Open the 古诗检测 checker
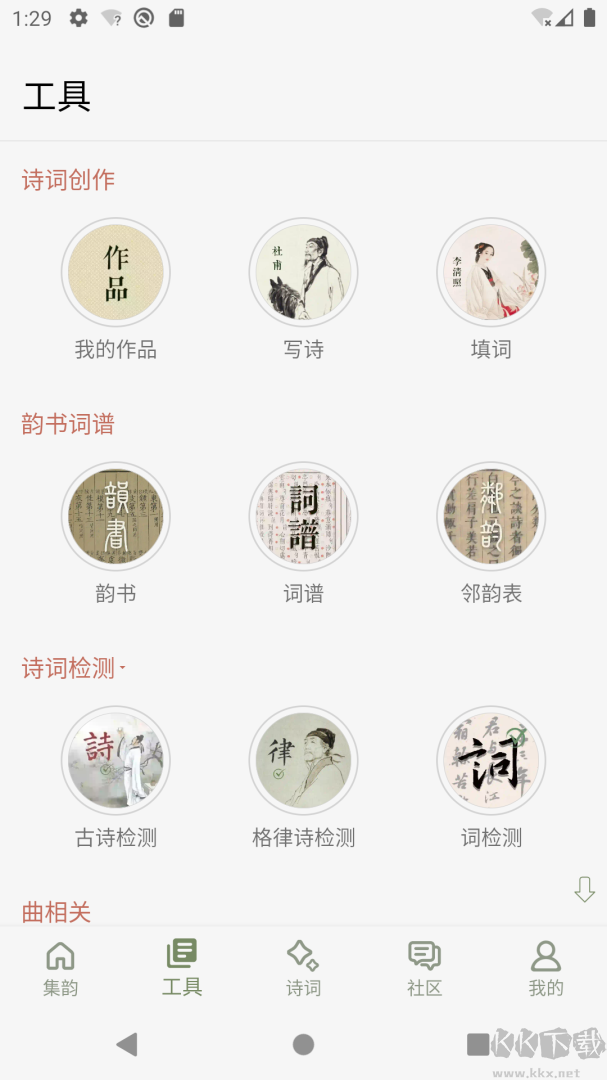 coord(116,760)
